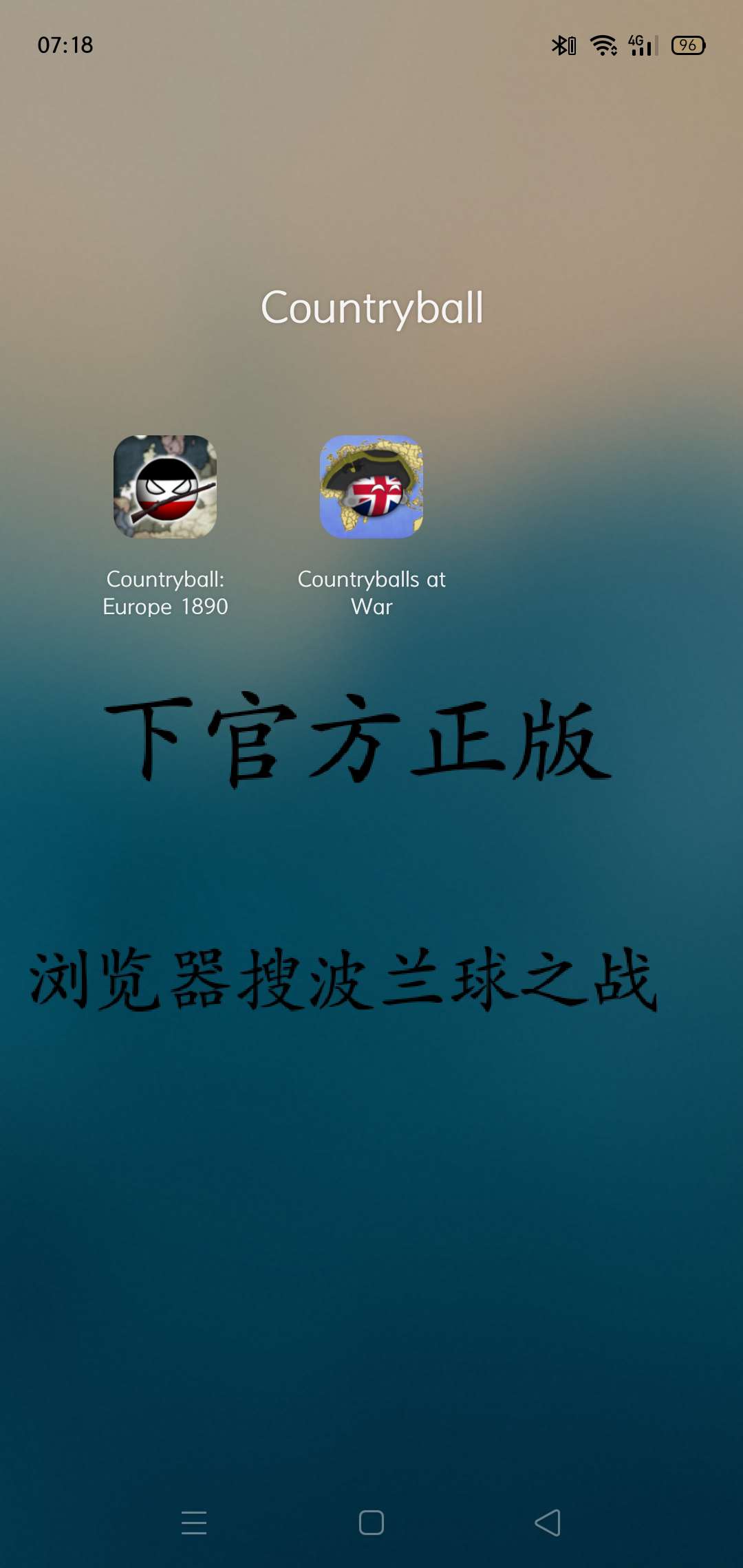
Task: Tap the Countryball folder title
Action: point(372,308)
